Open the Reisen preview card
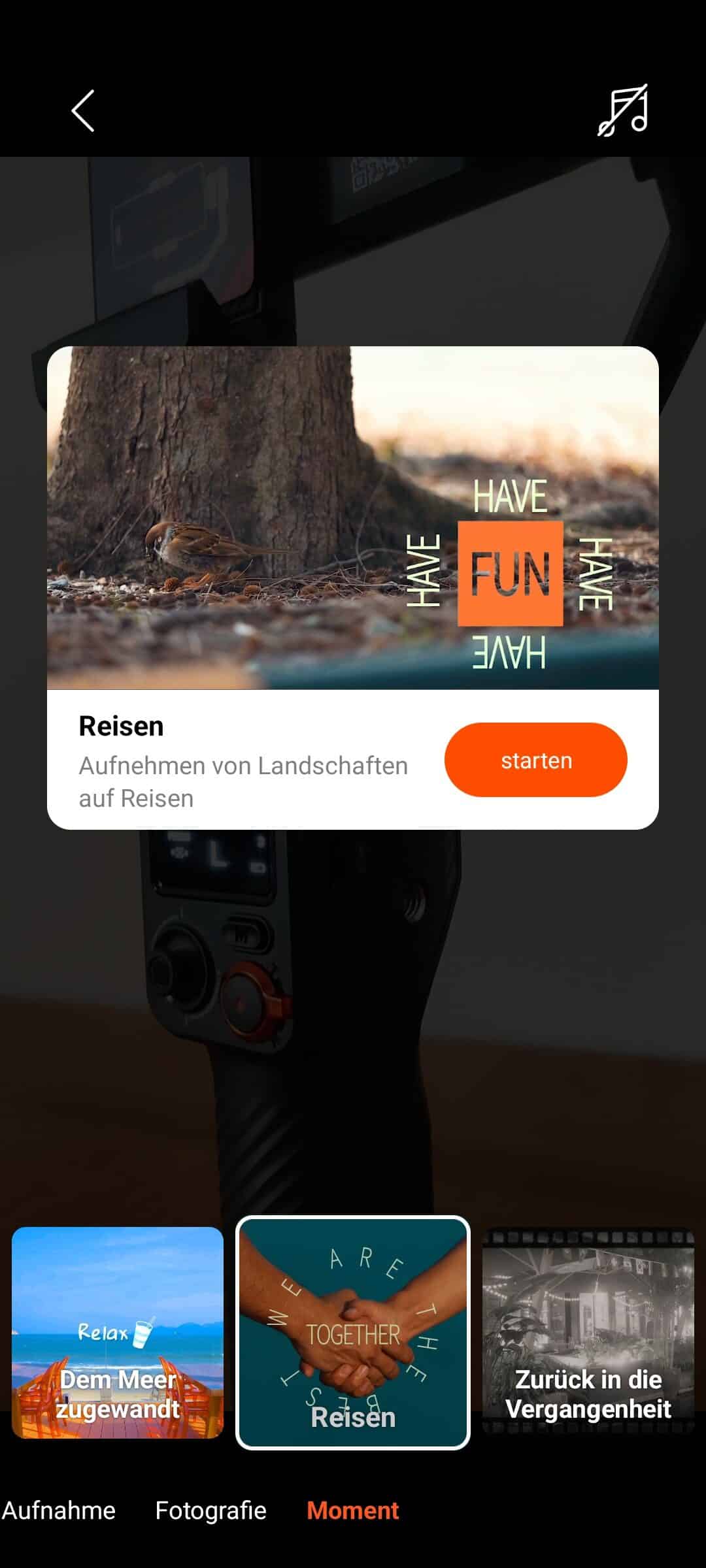 point(352,517)
